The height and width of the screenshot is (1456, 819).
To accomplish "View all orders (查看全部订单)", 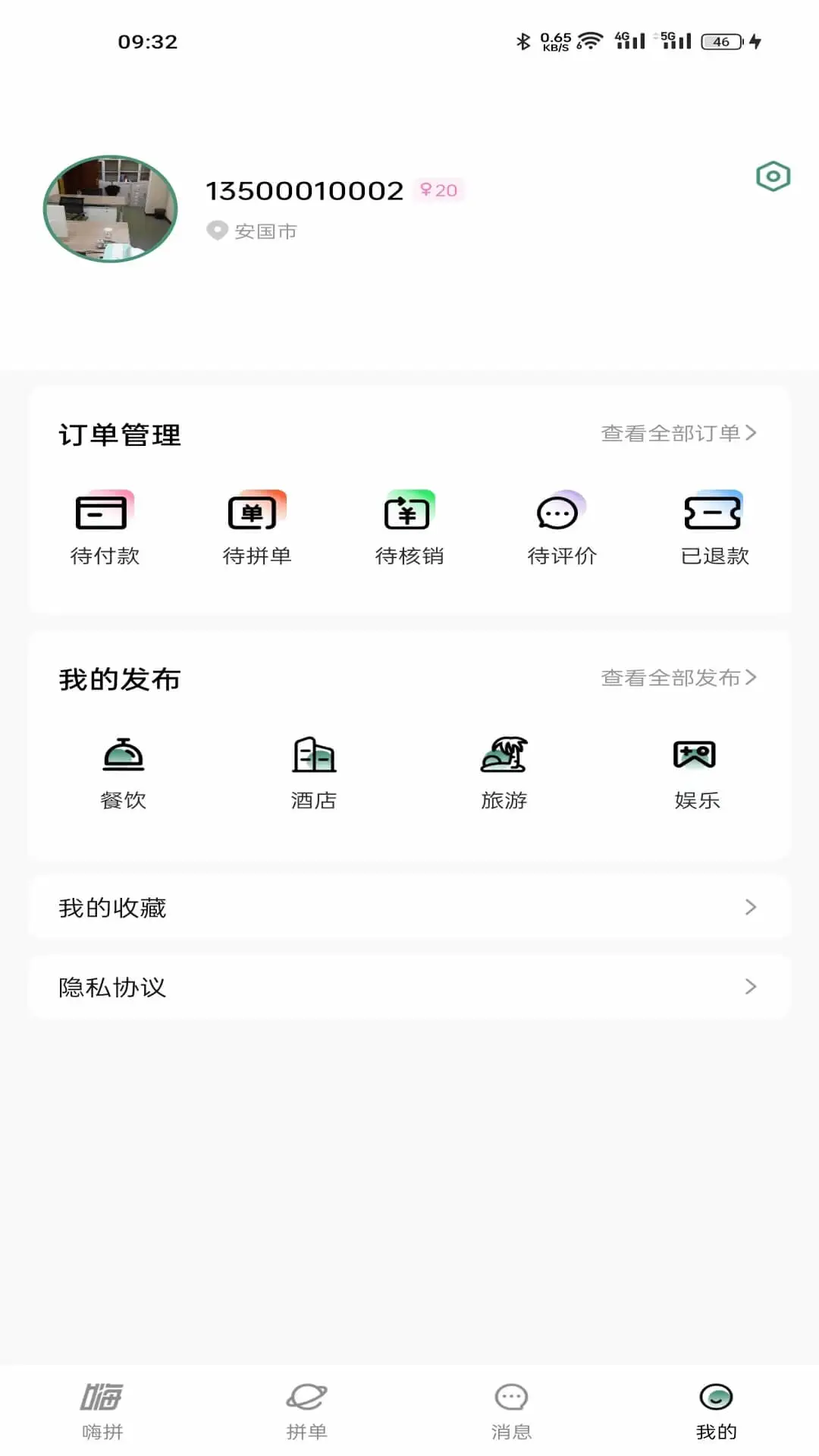I will point(678,433).
